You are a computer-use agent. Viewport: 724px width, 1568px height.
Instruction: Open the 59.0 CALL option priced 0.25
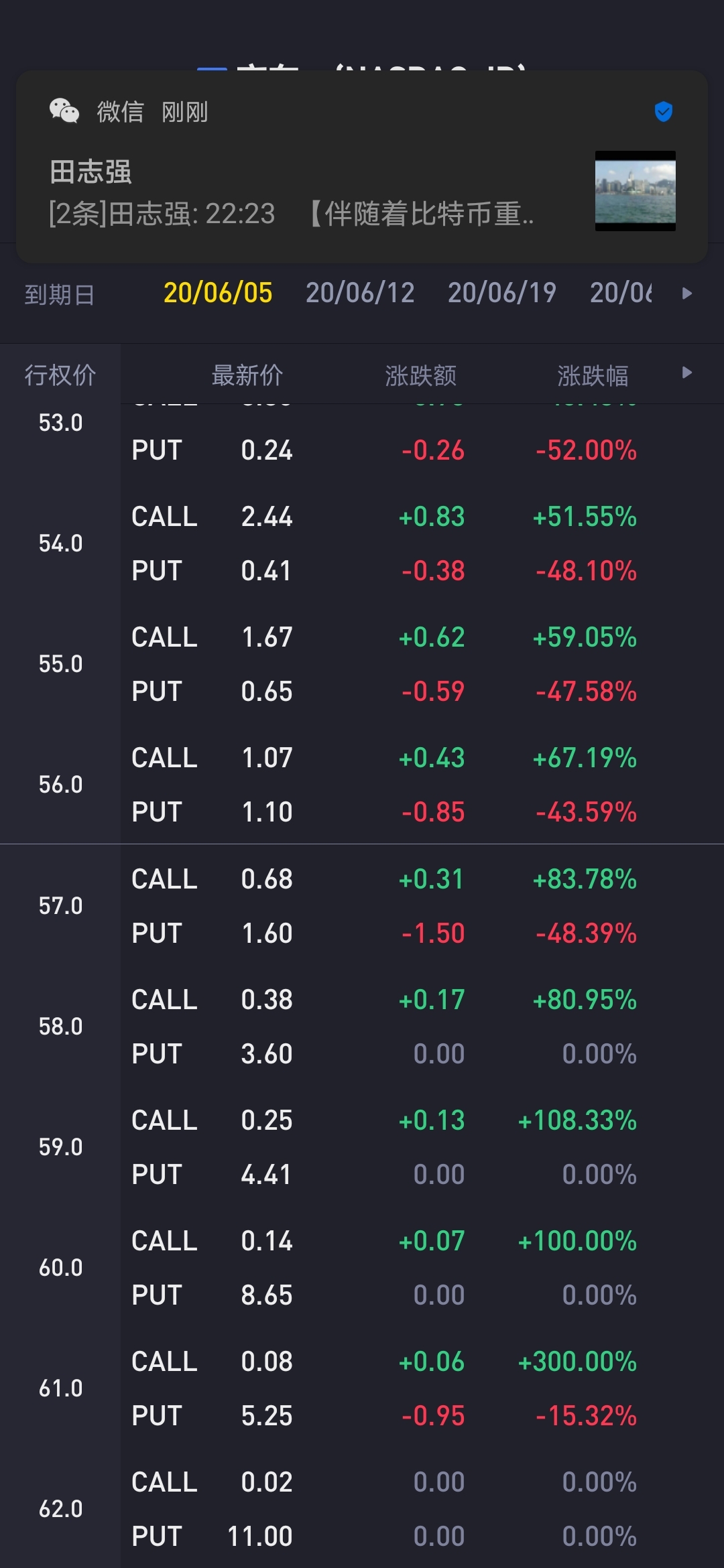click(422, 1120)
